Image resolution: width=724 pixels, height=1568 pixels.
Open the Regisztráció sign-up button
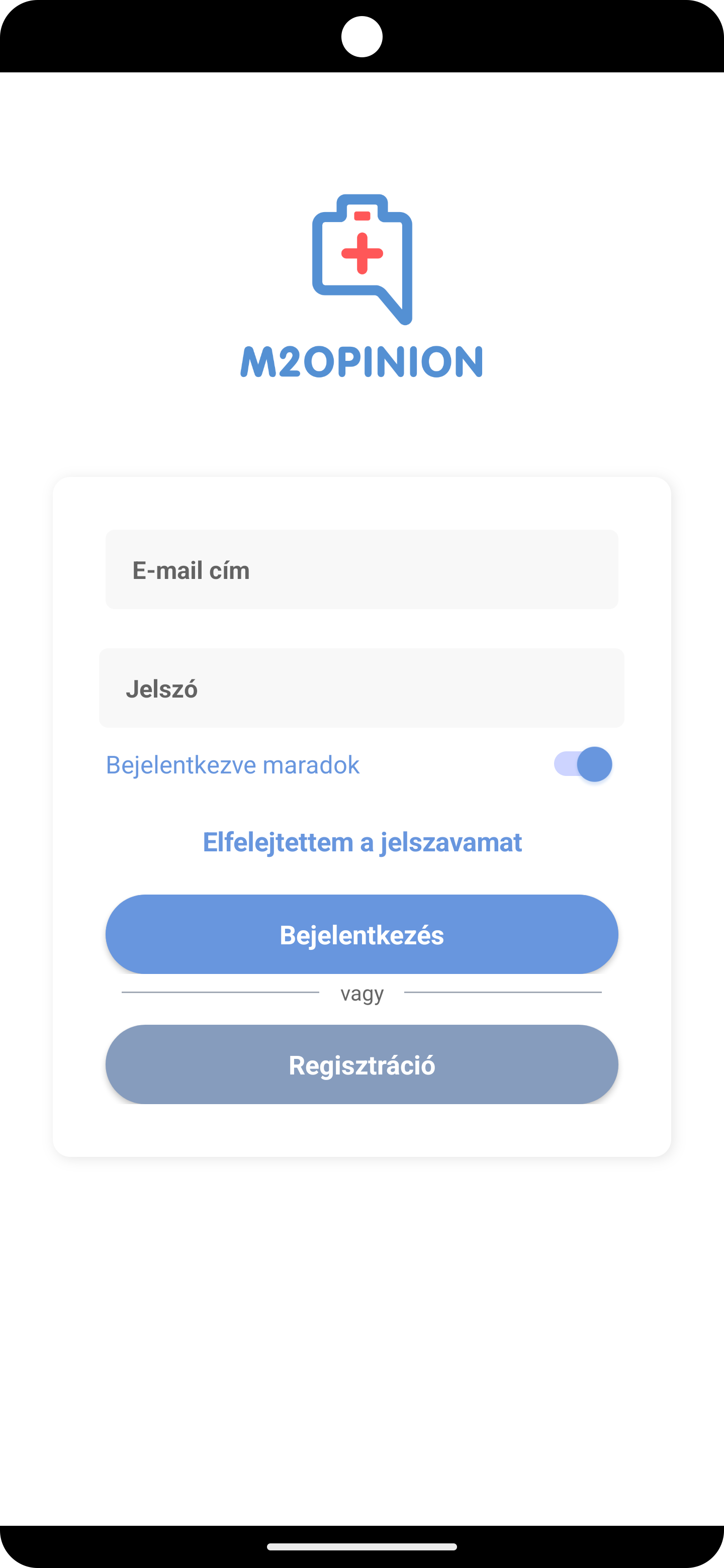361,1064
